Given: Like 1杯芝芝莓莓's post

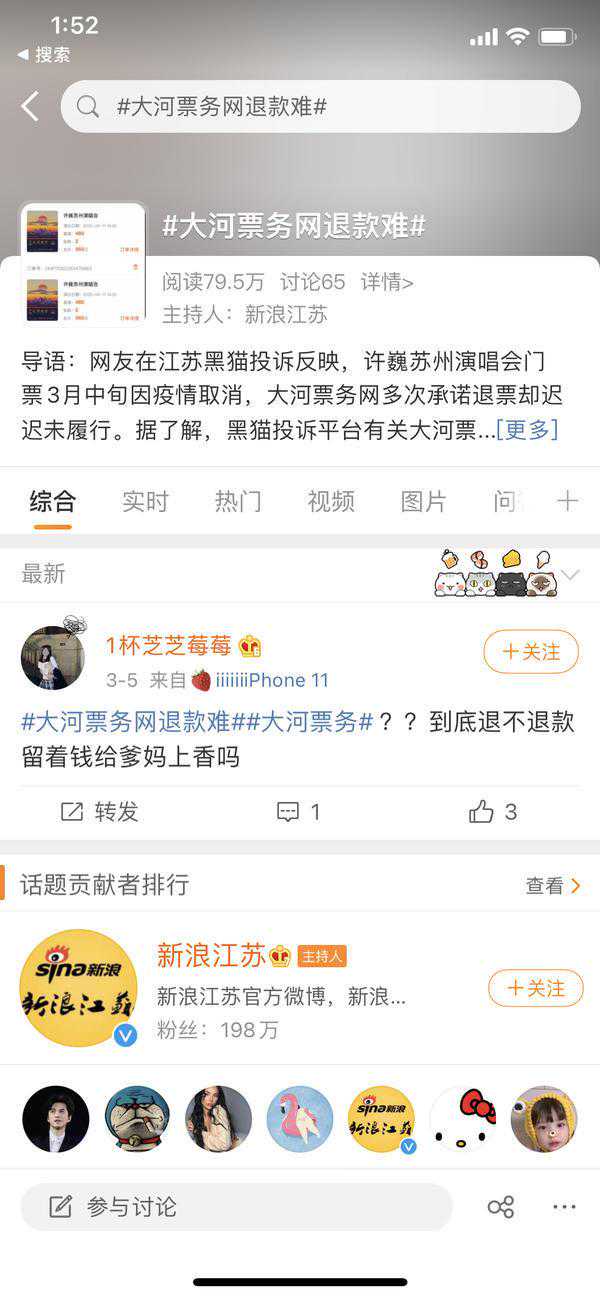Looking at the screenshot, I should [x=493, y=812].
